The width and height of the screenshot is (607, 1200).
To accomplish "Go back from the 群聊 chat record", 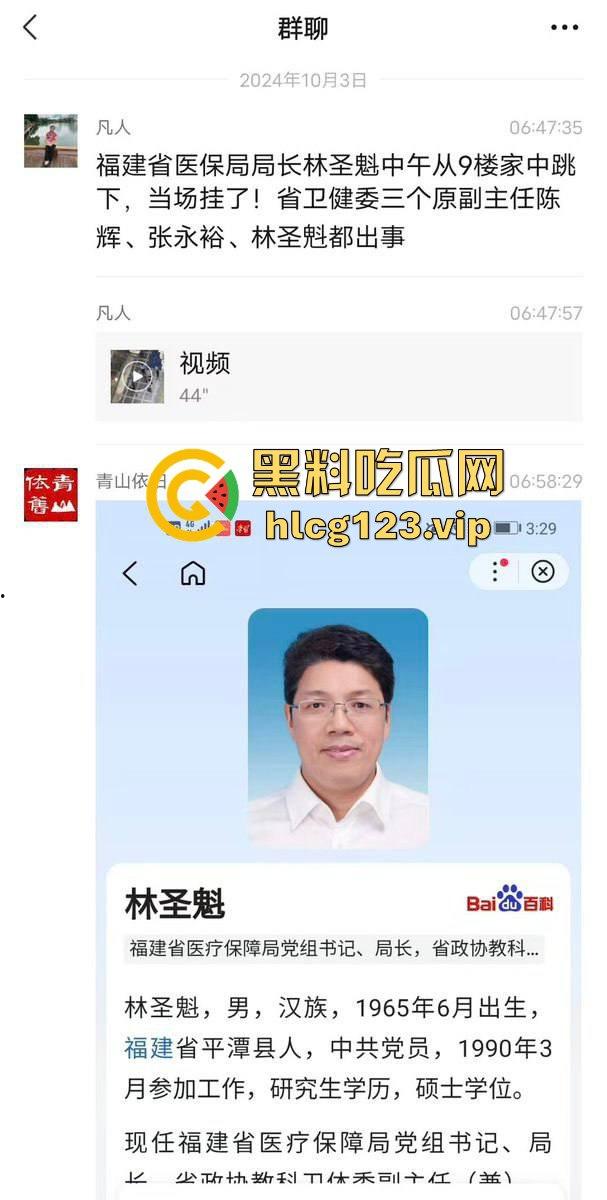I will 30,27.
